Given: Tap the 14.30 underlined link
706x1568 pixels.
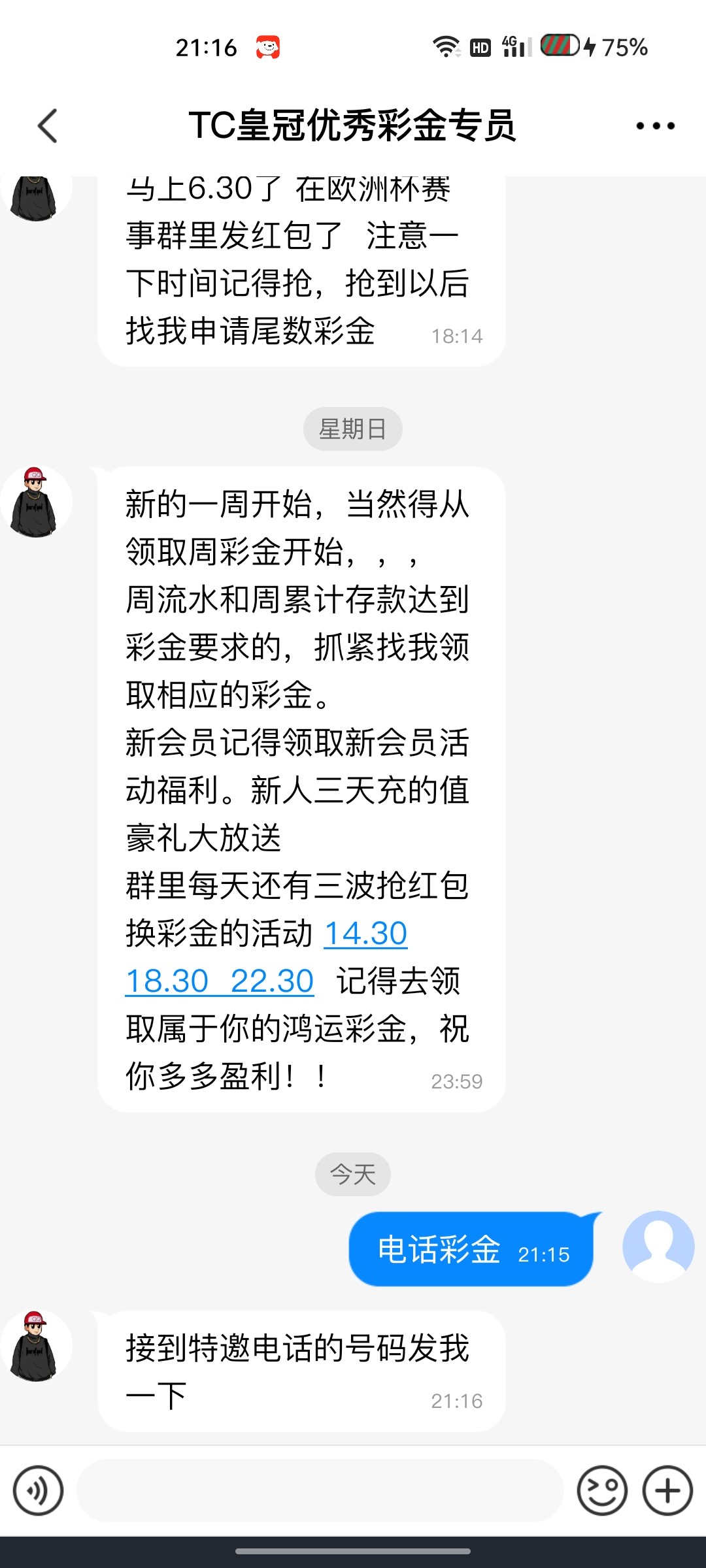Looking at the screenshot, I should [x=365, y=933].
